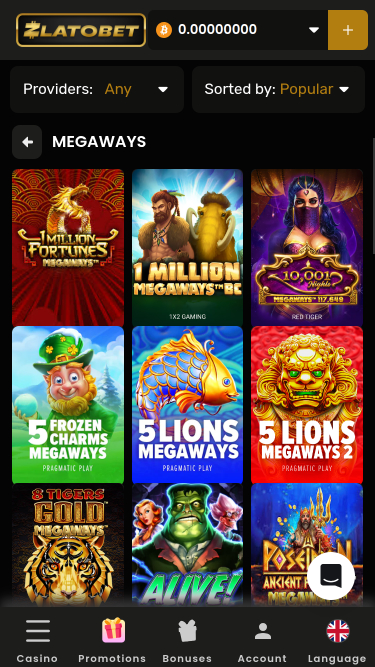Open the Alive! Megaways game tile
Screen dimensions: 375x667
point(188,545)
